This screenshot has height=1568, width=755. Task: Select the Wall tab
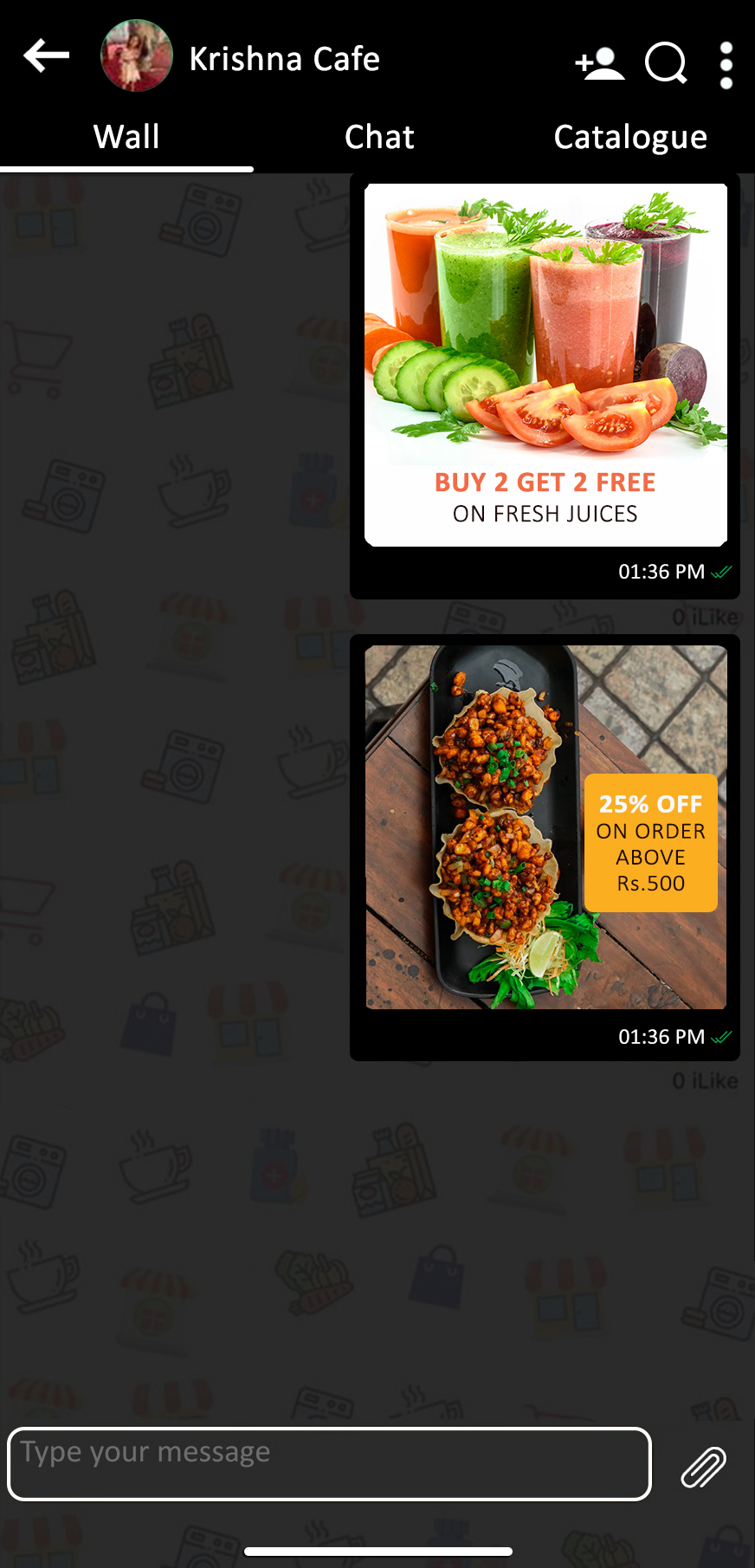[x=126, y=137]
